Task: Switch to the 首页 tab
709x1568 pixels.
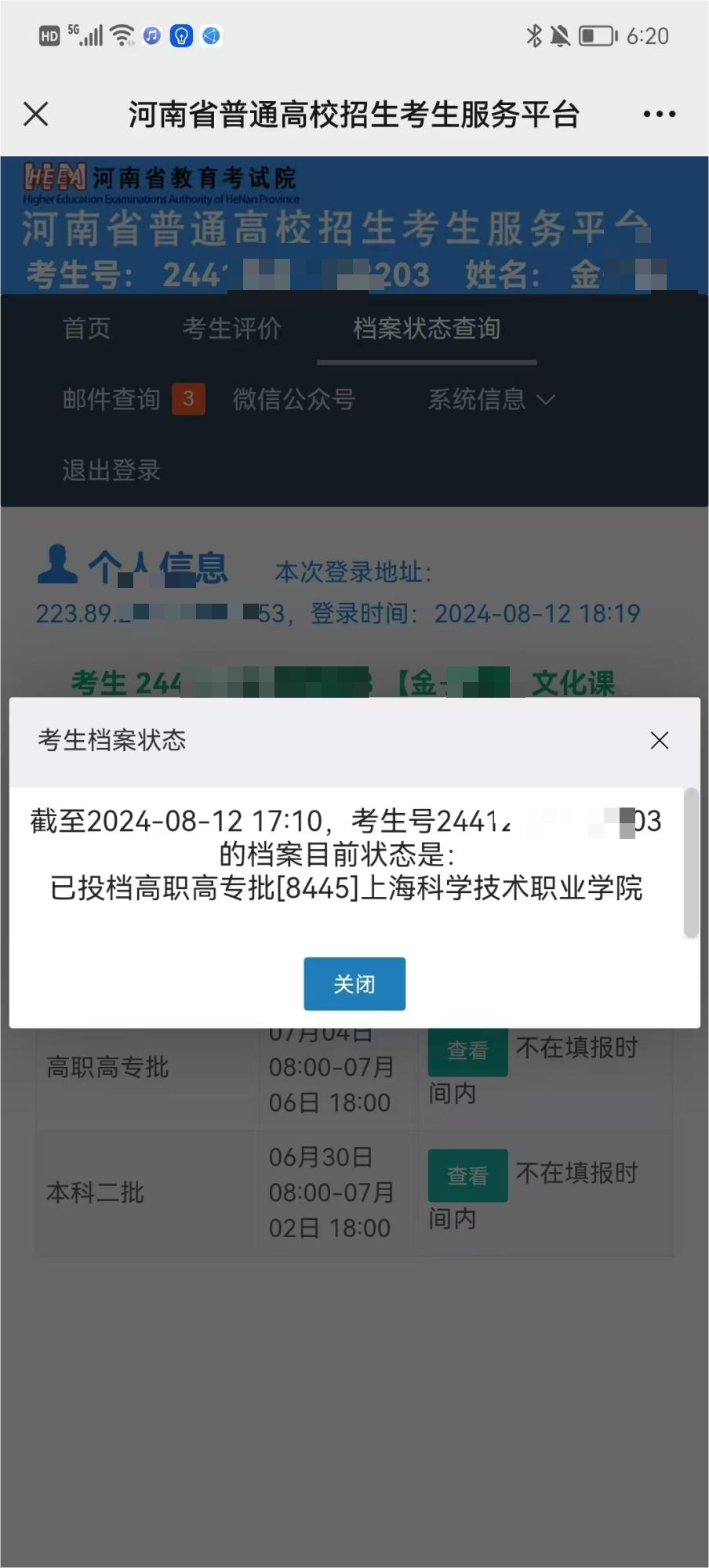Action: coord(86,329)
